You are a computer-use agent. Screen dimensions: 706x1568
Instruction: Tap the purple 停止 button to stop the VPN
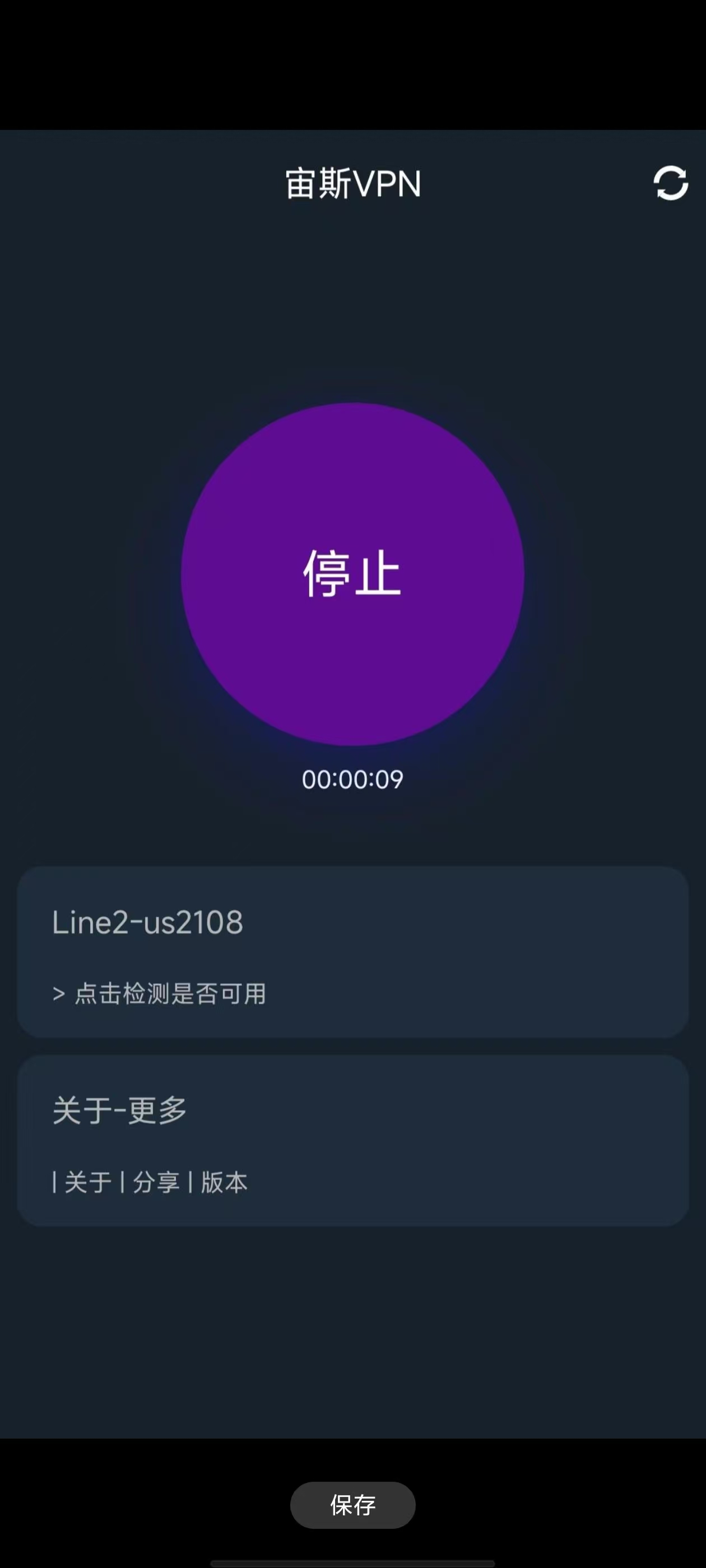coord(352,573)
